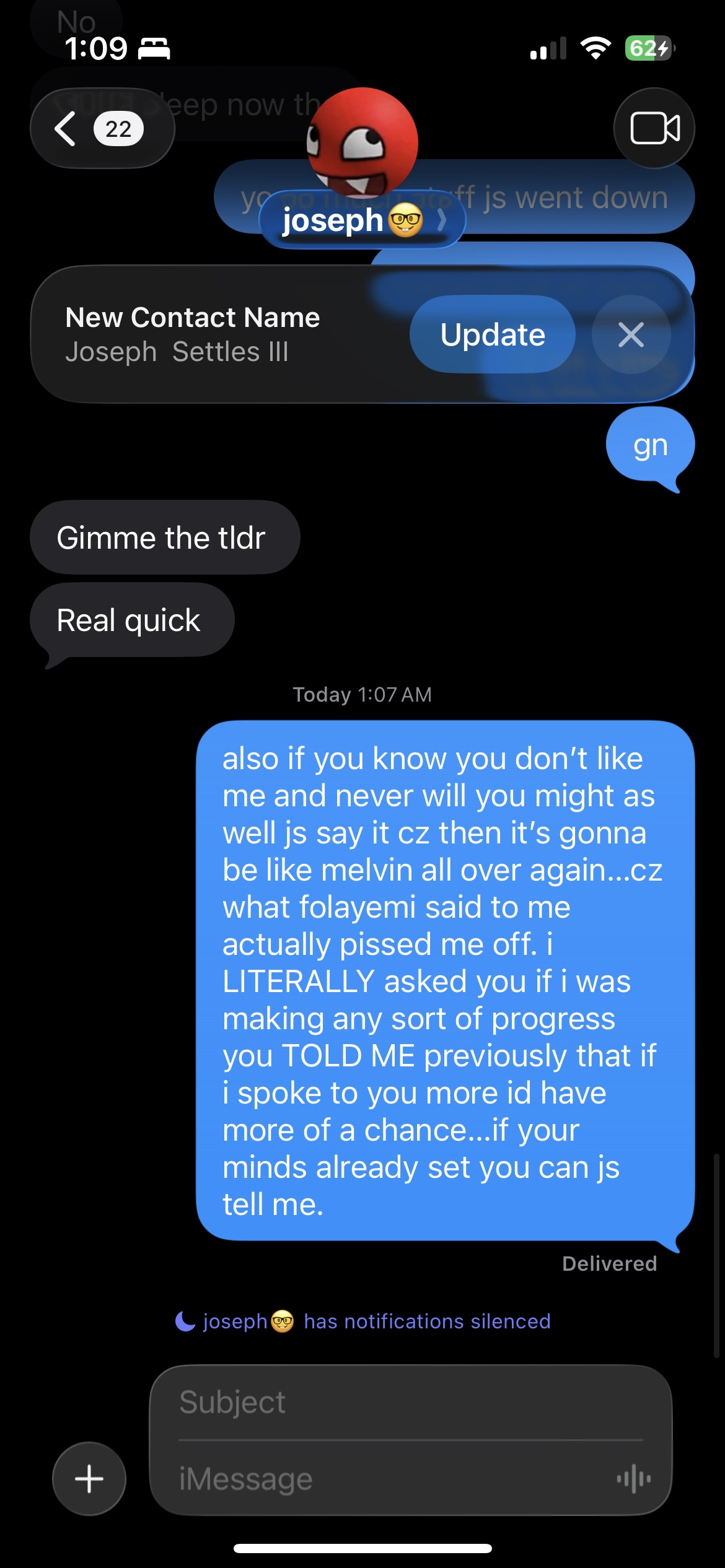The image size is (725, 1568).
Task: Start a FaceTime video call
Action: click(x=654, y=128)
